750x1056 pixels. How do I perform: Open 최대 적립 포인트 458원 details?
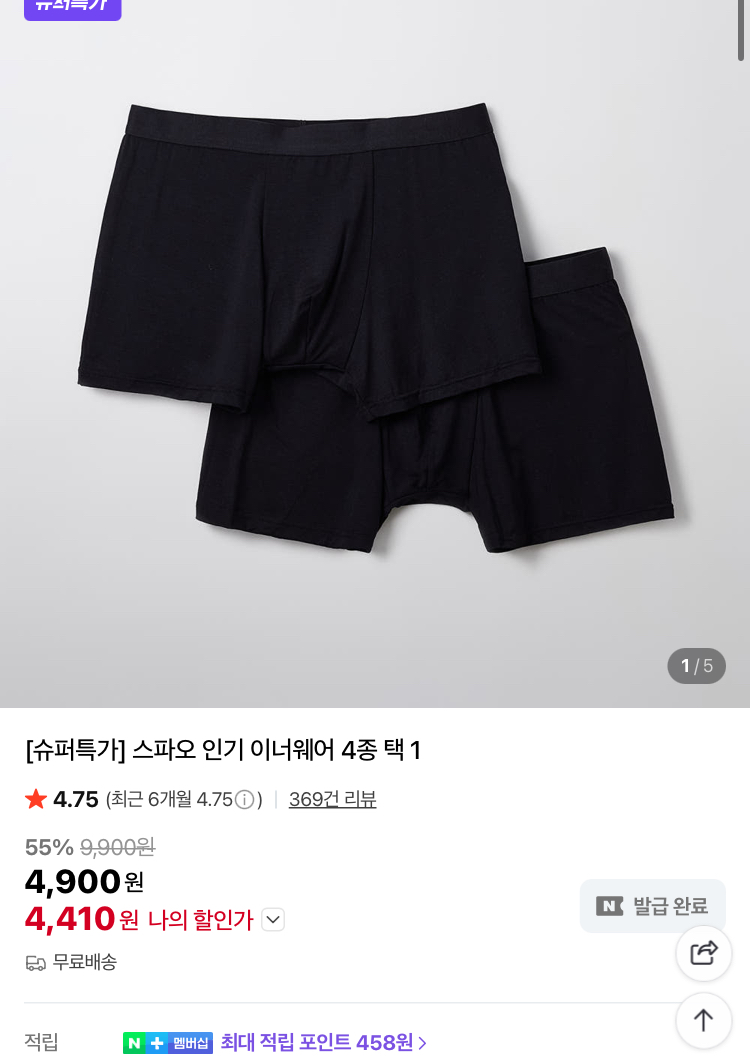coord(323,1043)
